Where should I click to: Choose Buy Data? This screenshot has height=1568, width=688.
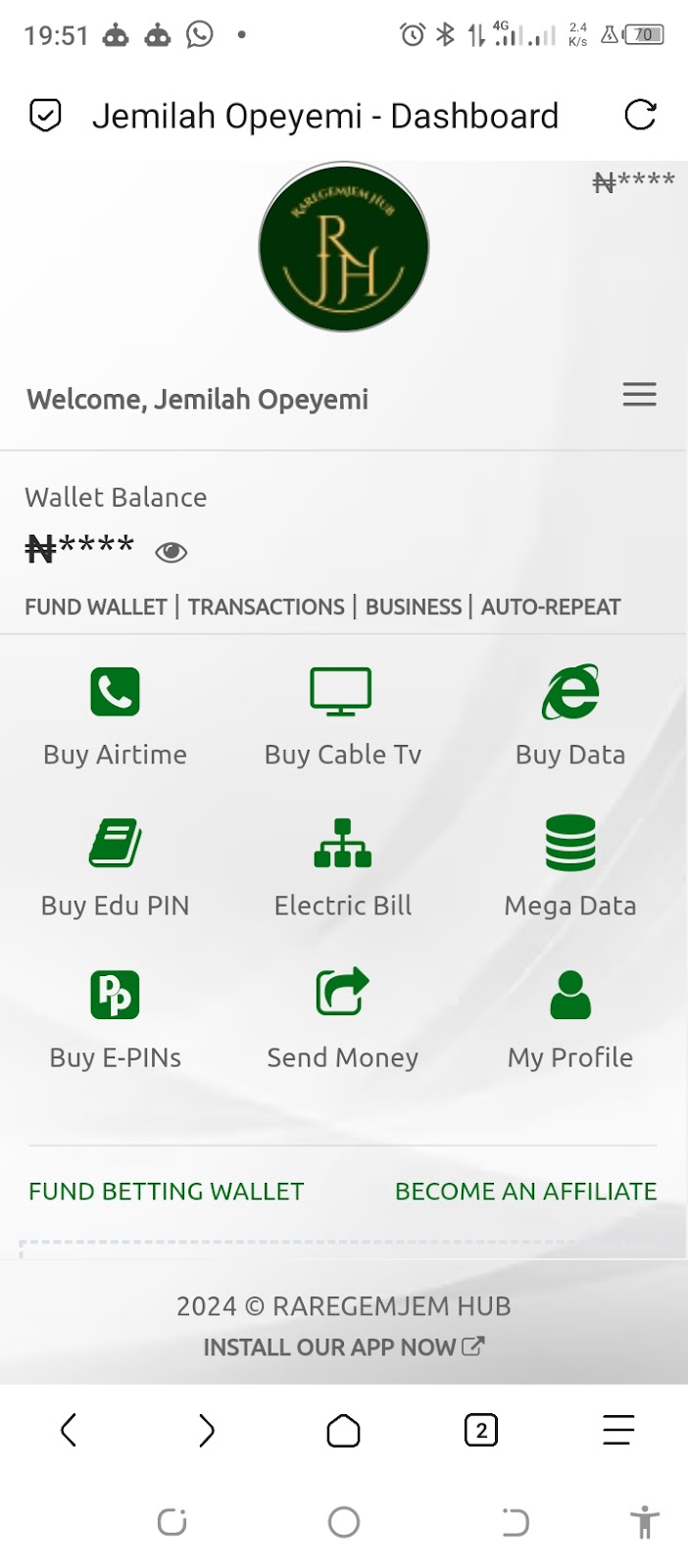tap(570, 716)
